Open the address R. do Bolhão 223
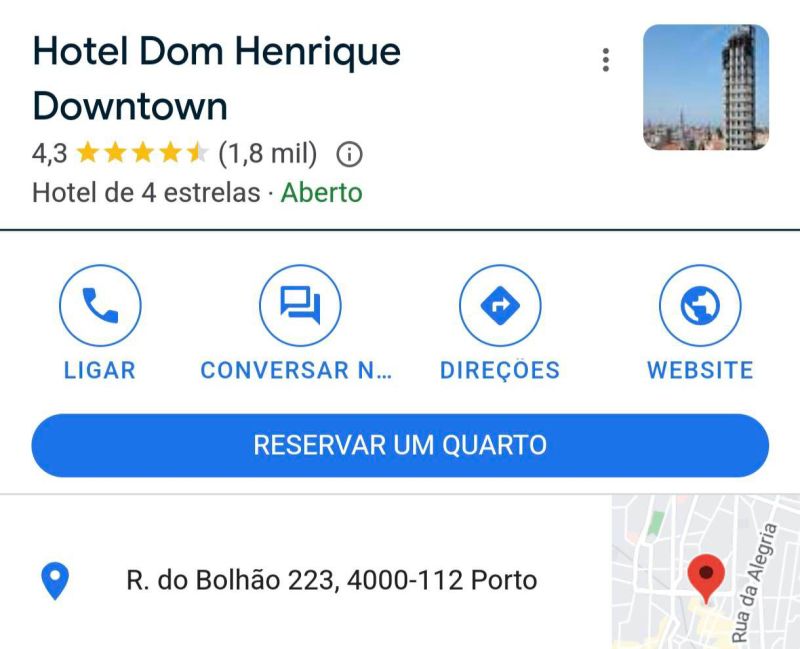800x649 pixels. click(x=331, y=579)
